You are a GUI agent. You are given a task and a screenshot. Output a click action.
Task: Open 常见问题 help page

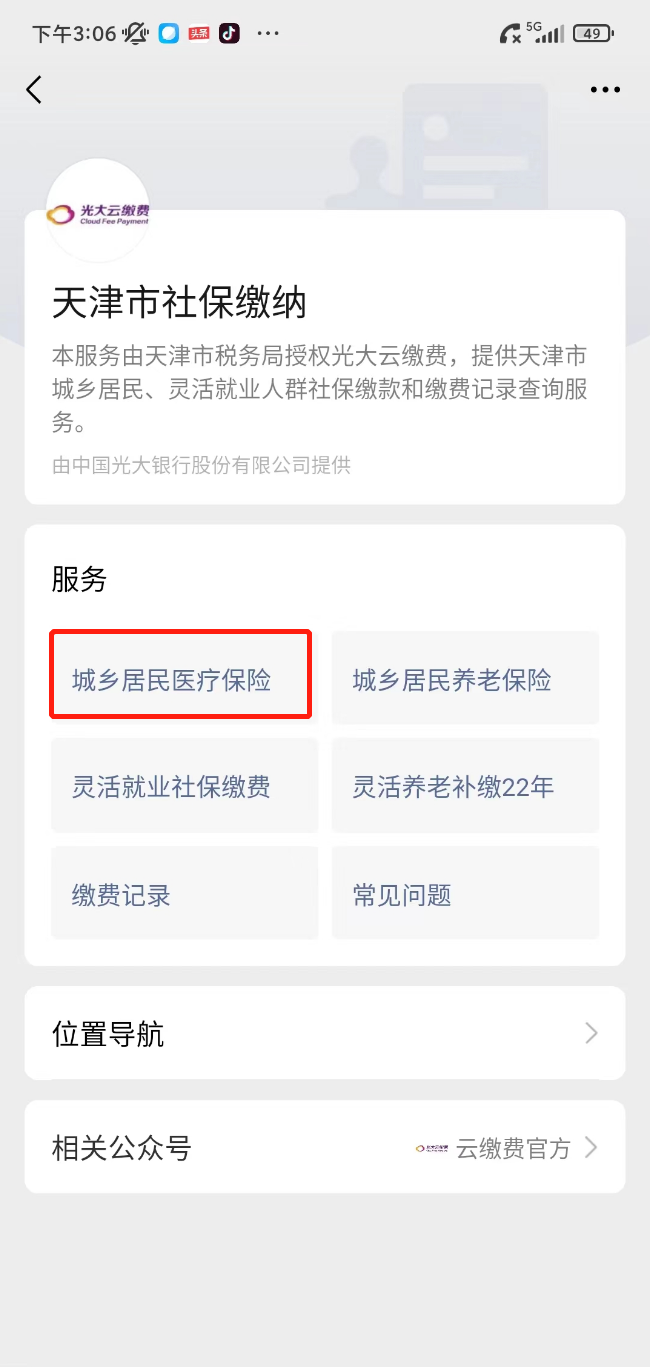tap(465, 894)
